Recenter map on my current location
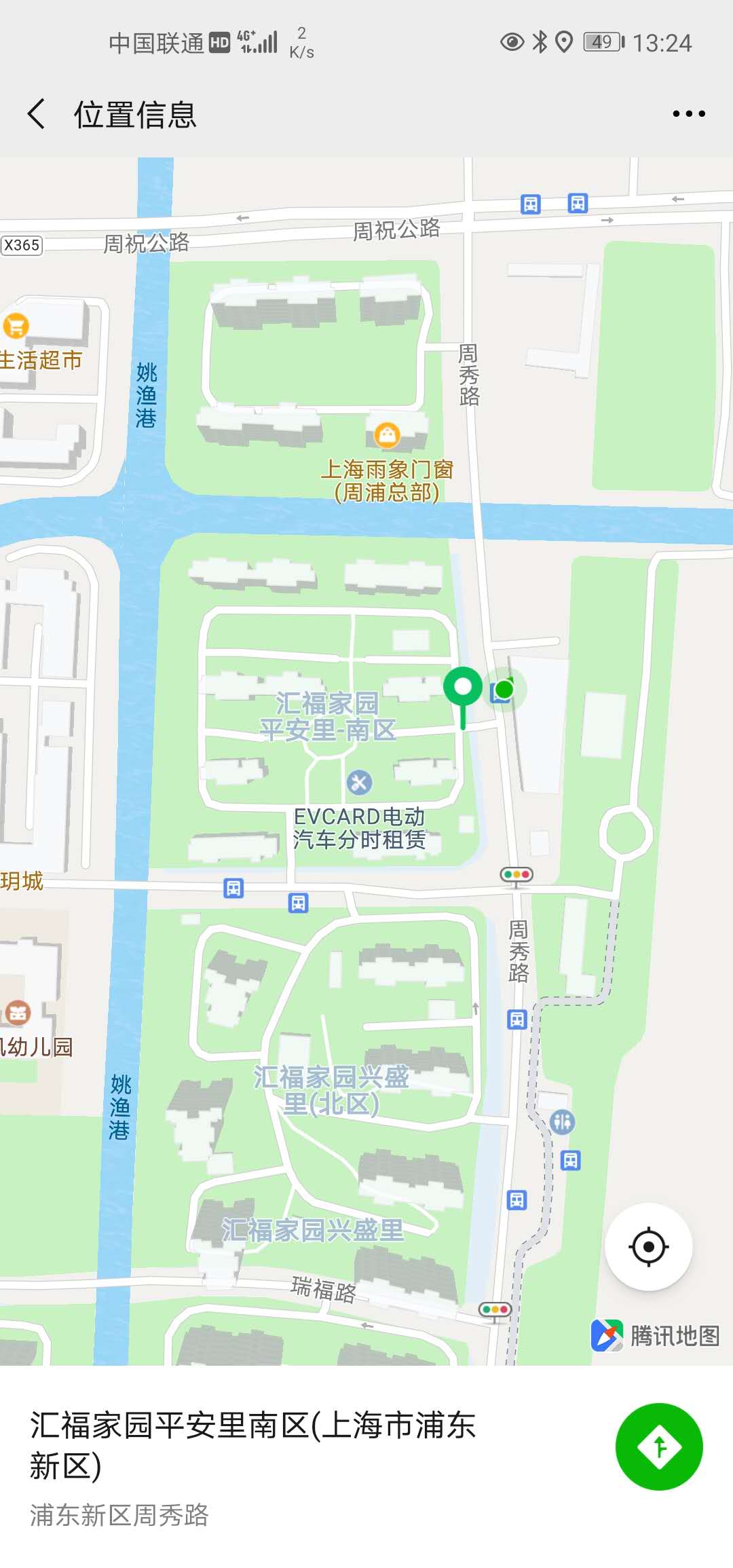 (648, 1246)
